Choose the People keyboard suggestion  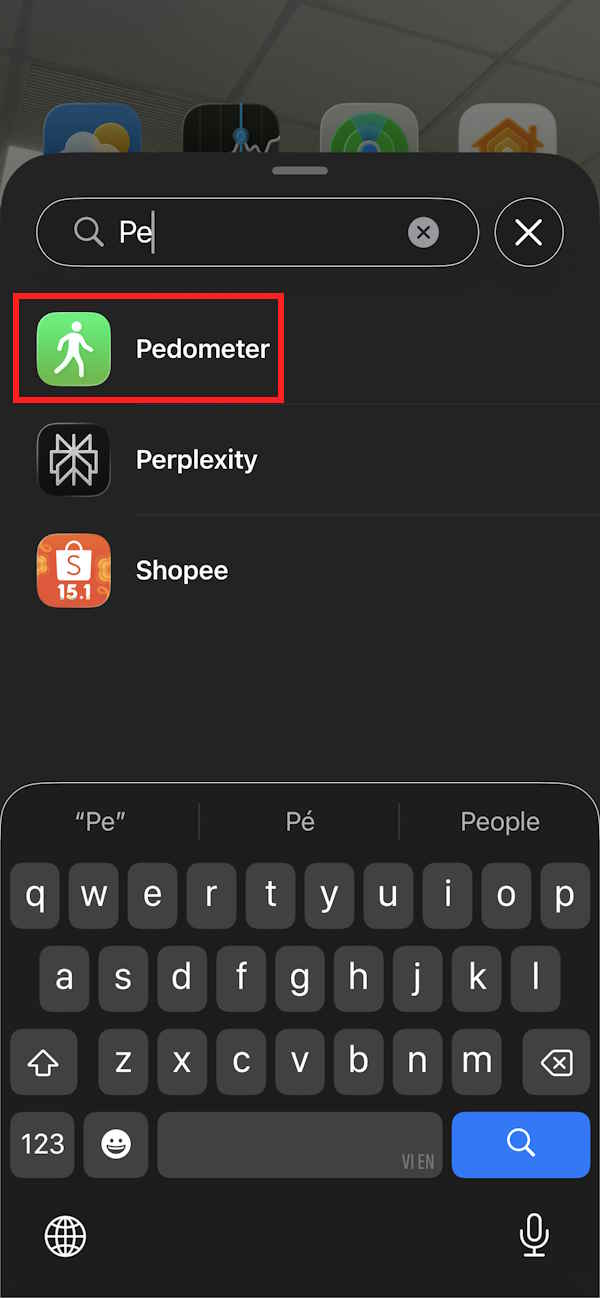(x=499, y=822)
